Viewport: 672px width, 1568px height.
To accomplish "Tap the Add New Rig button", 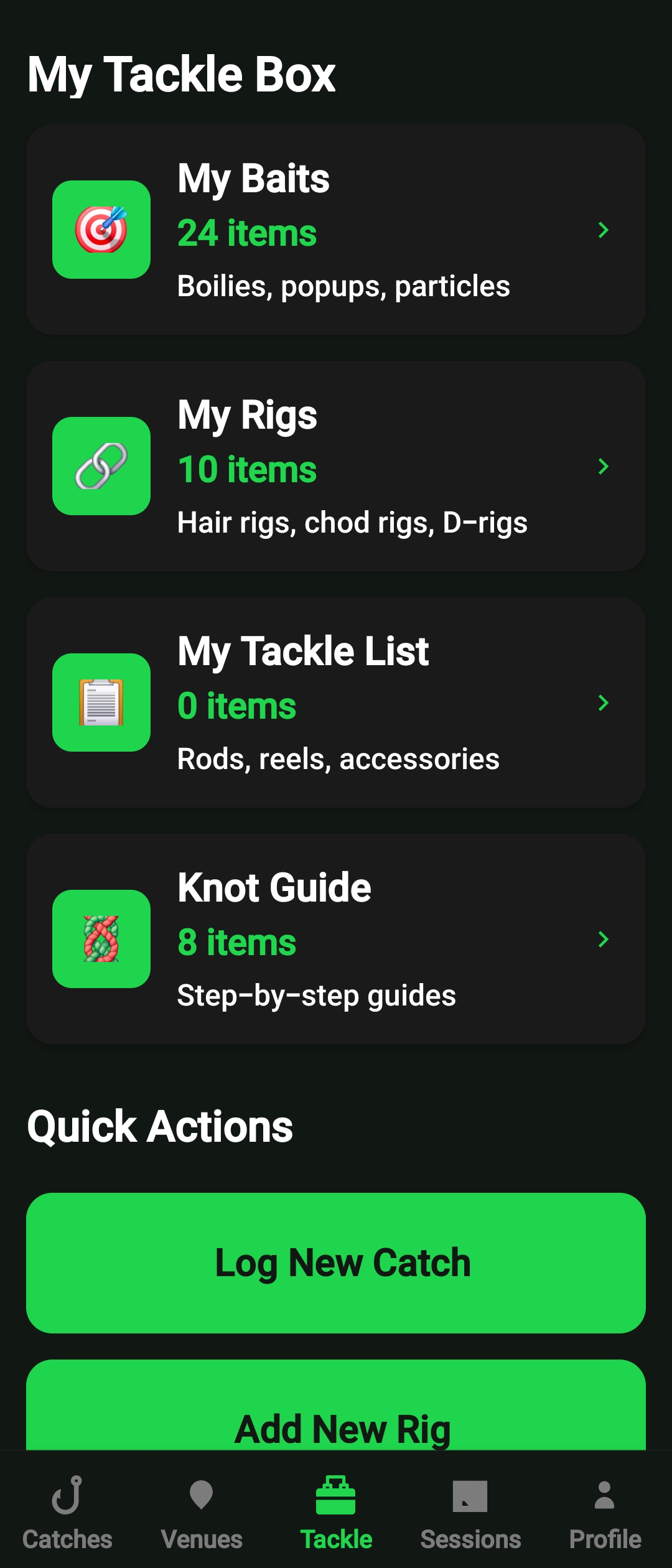I will 336,1428.
